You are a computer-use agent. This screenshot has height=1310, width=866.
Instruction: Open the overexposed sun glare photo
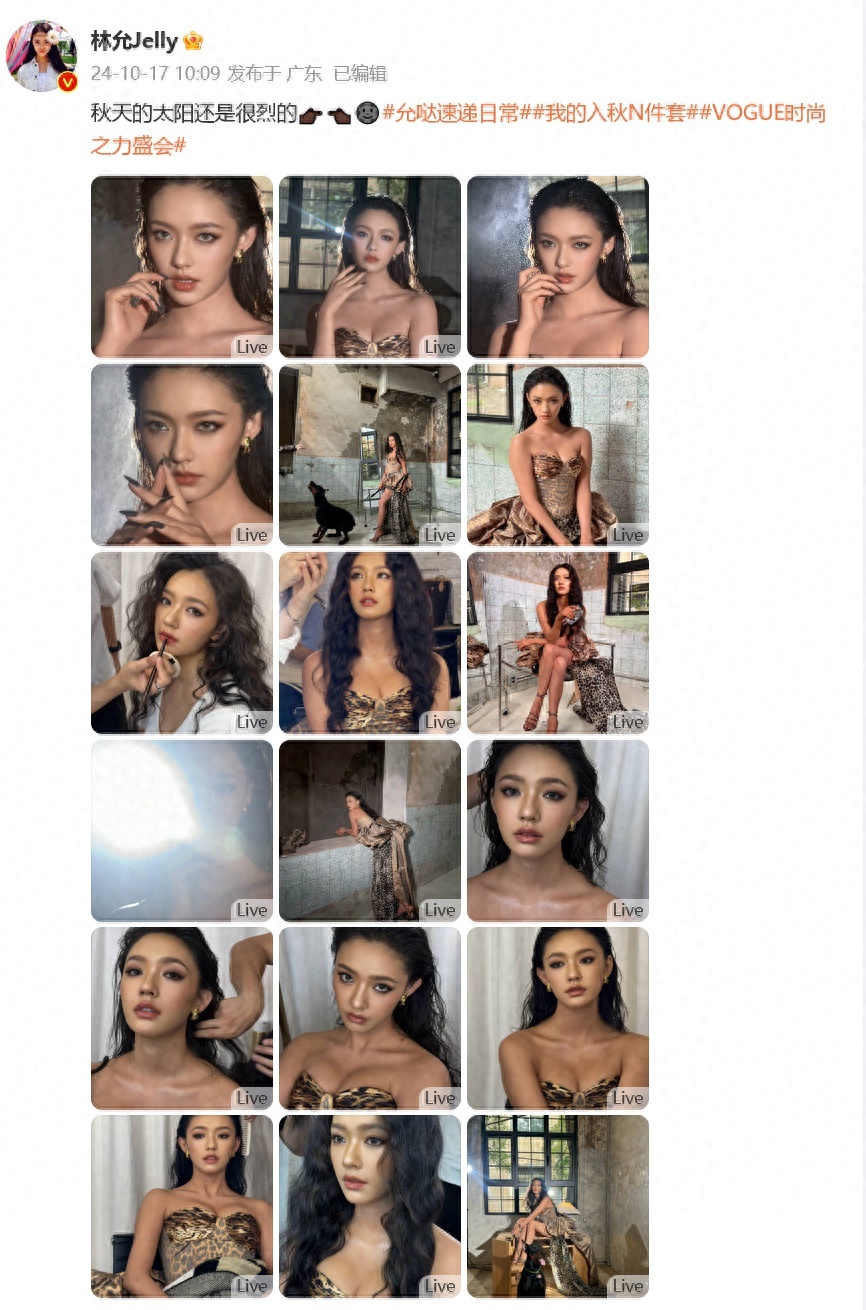point(182,831)
